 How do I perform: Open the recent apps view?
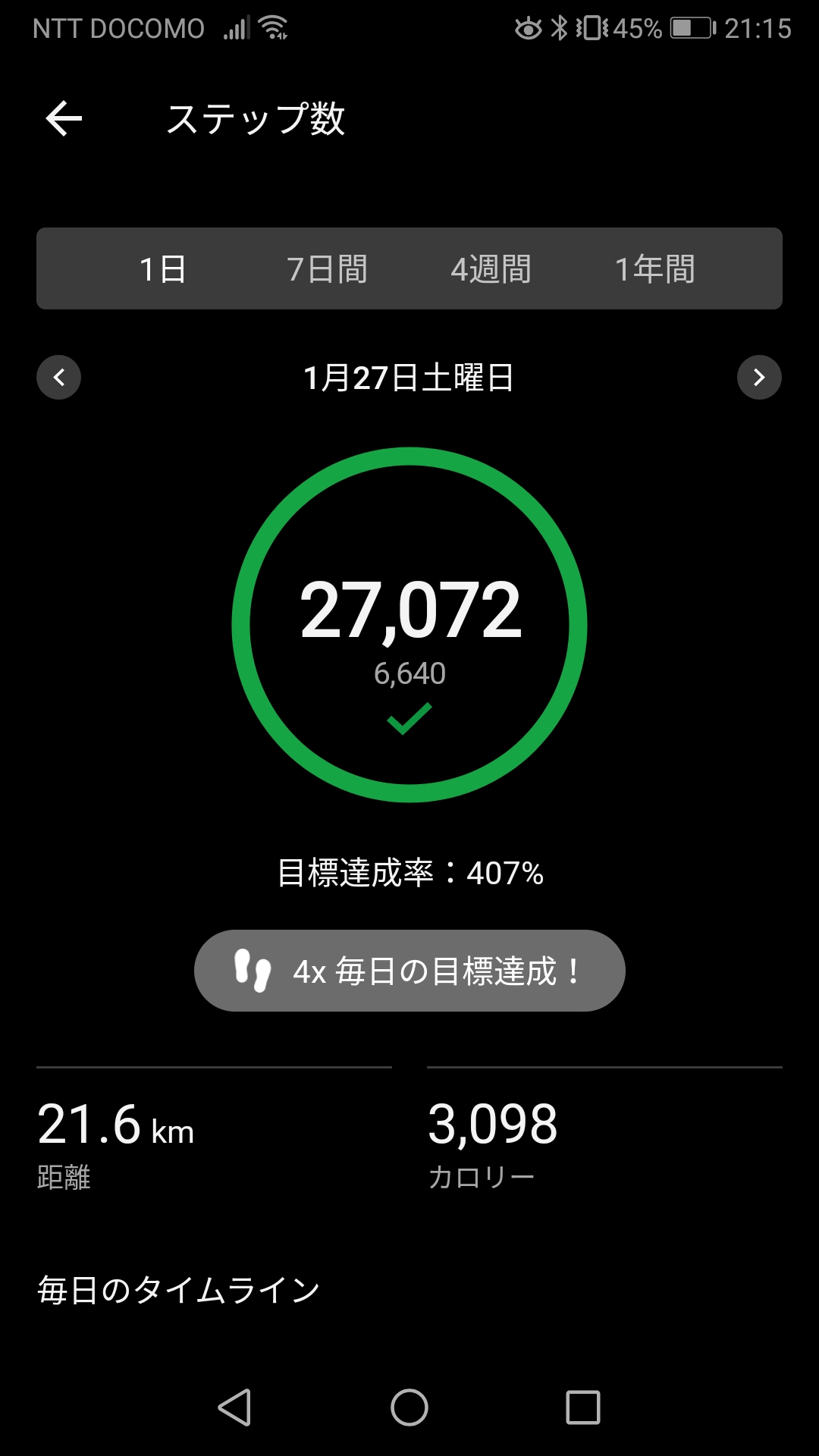pyautogui.click(x=583, y=1407)
